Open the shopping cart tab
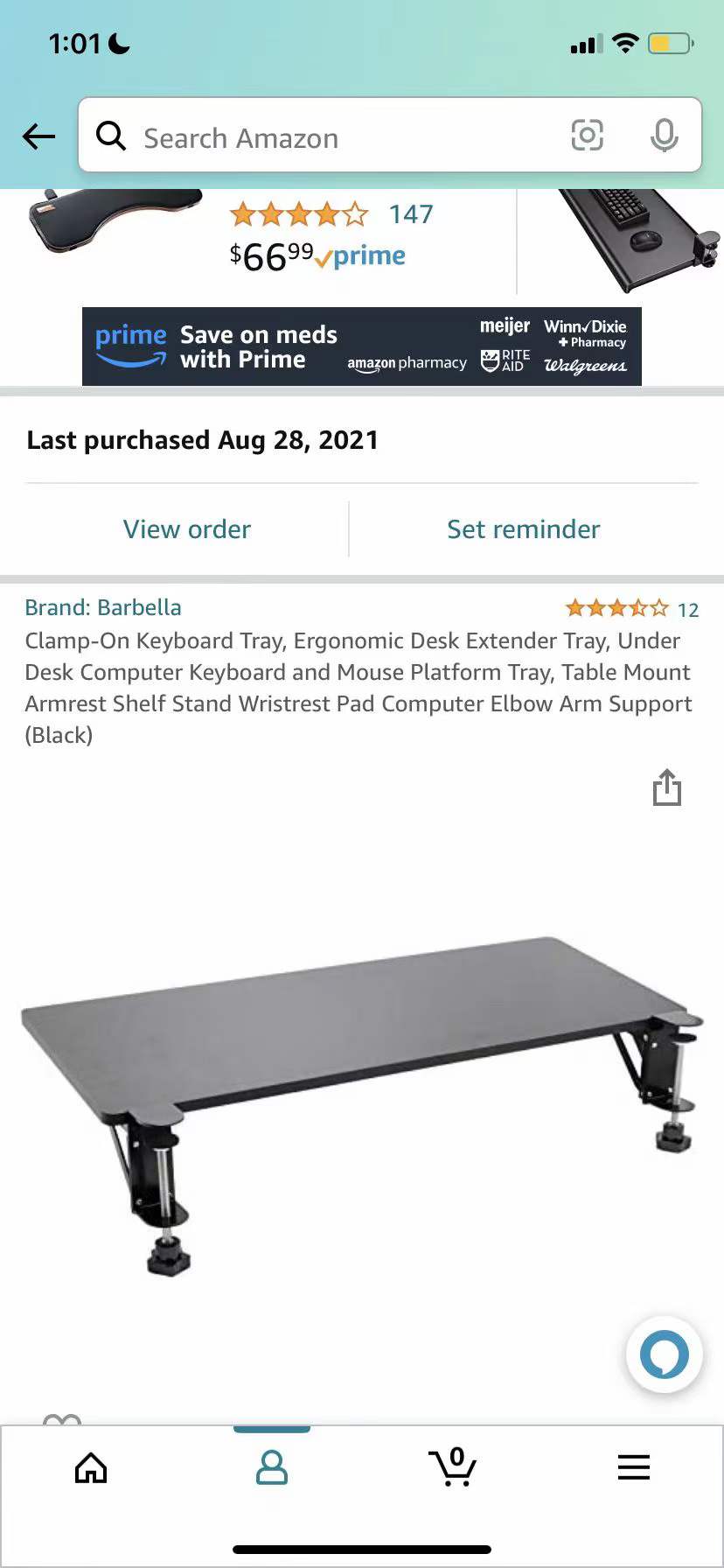The image size is (724, 1568). coord(452,1467)
